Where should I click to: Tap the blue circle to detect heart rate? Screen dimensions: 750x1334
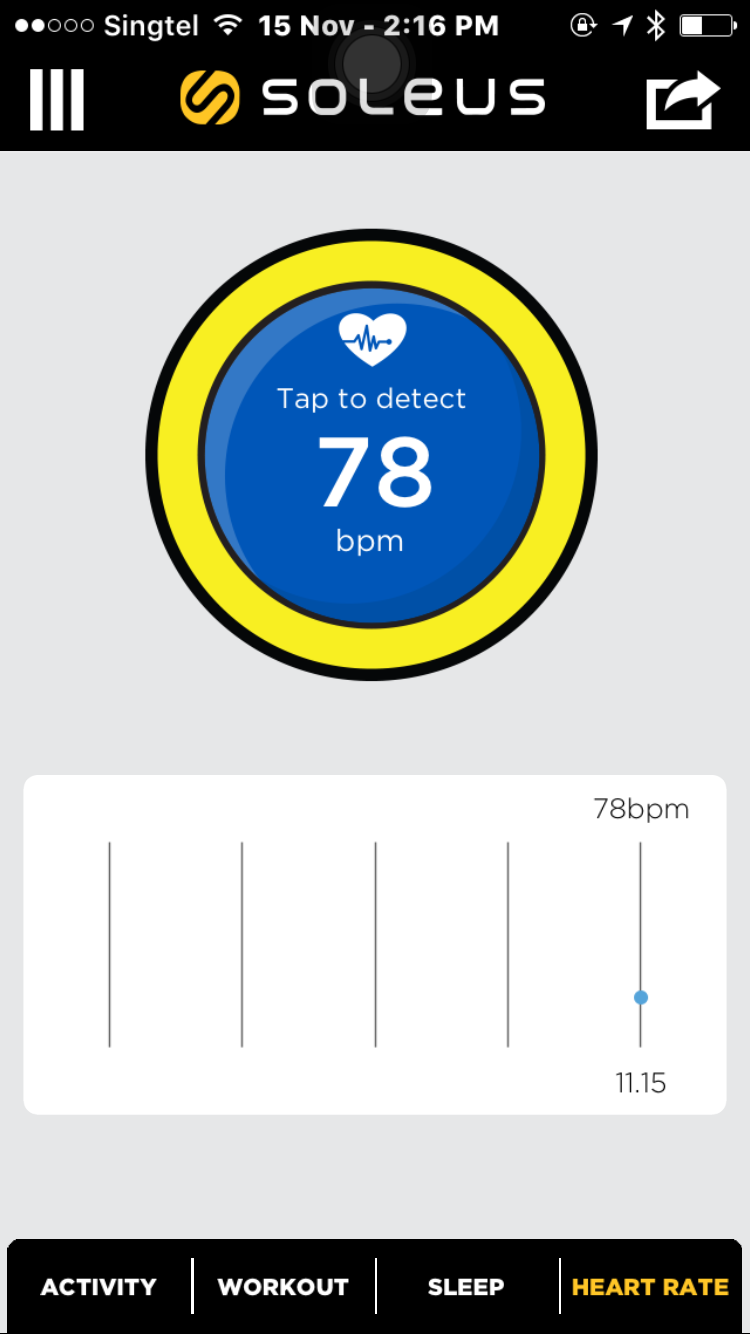coord(372,456)
